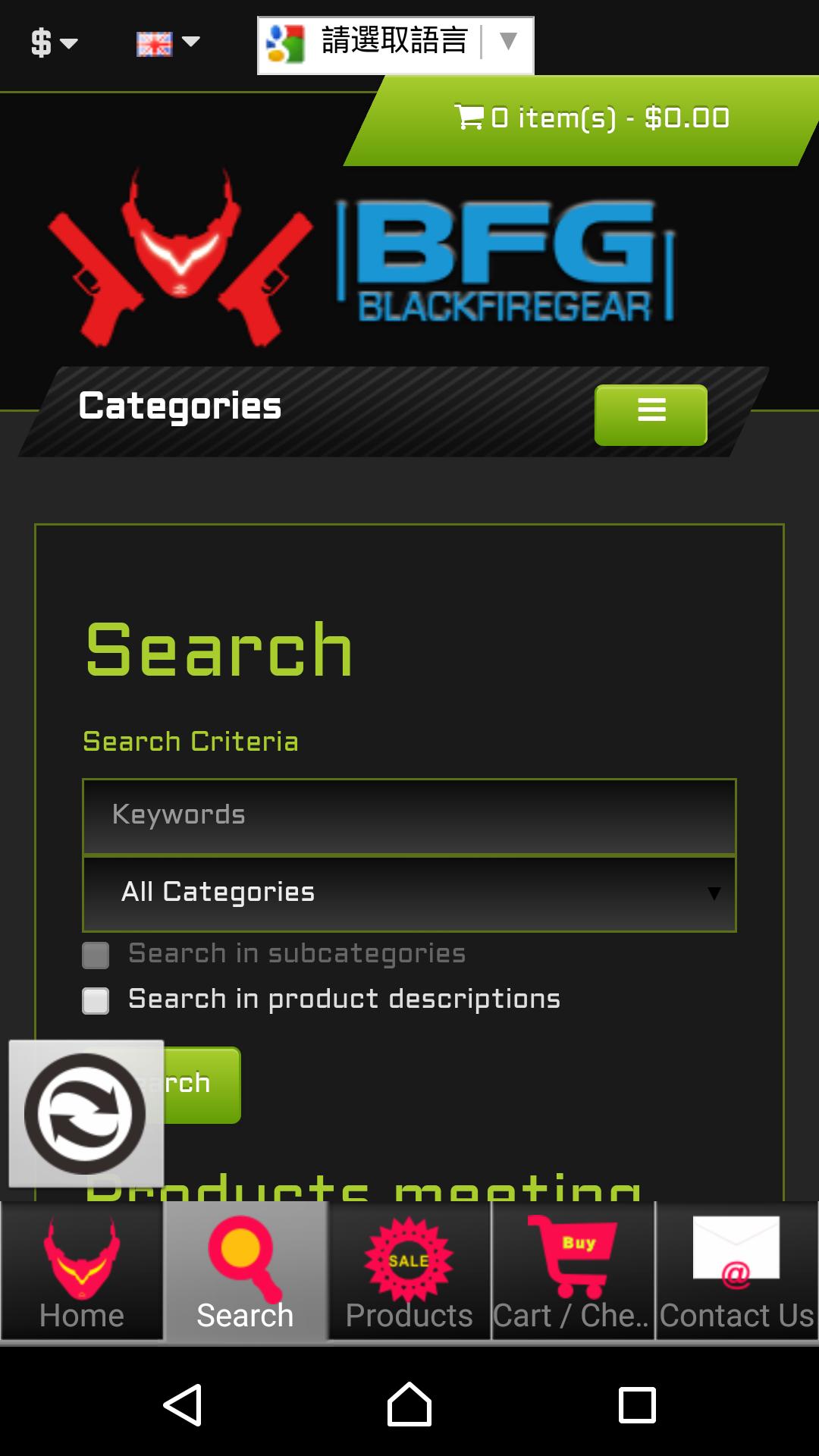Switch to the Search tab
This screenshot has width=819, height=1456.
245,1271
